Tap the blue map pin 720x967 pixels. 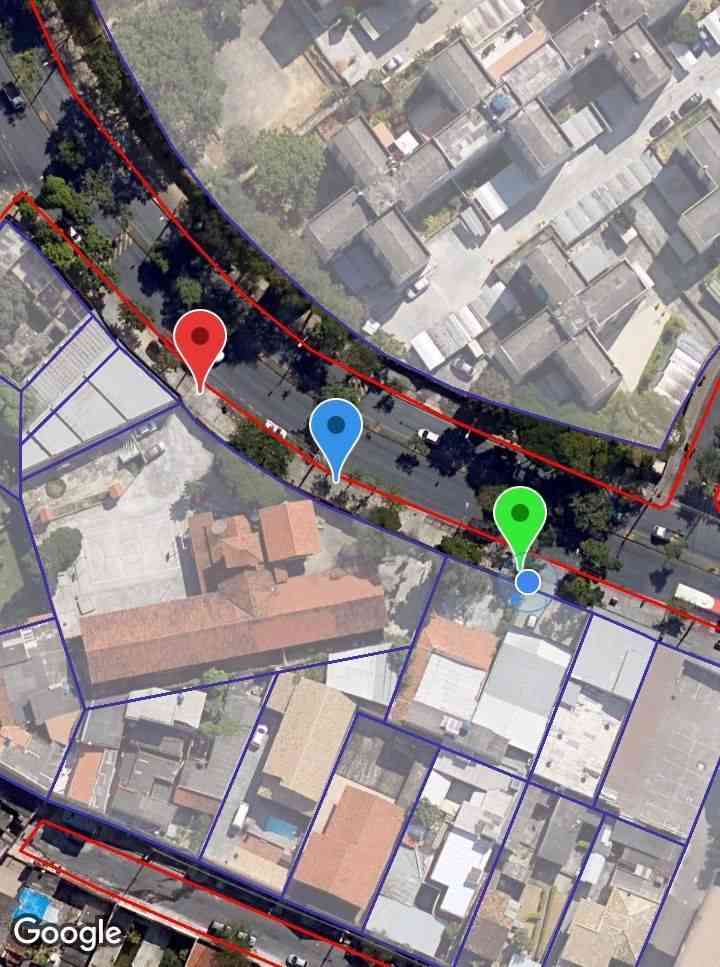[336, 429]
